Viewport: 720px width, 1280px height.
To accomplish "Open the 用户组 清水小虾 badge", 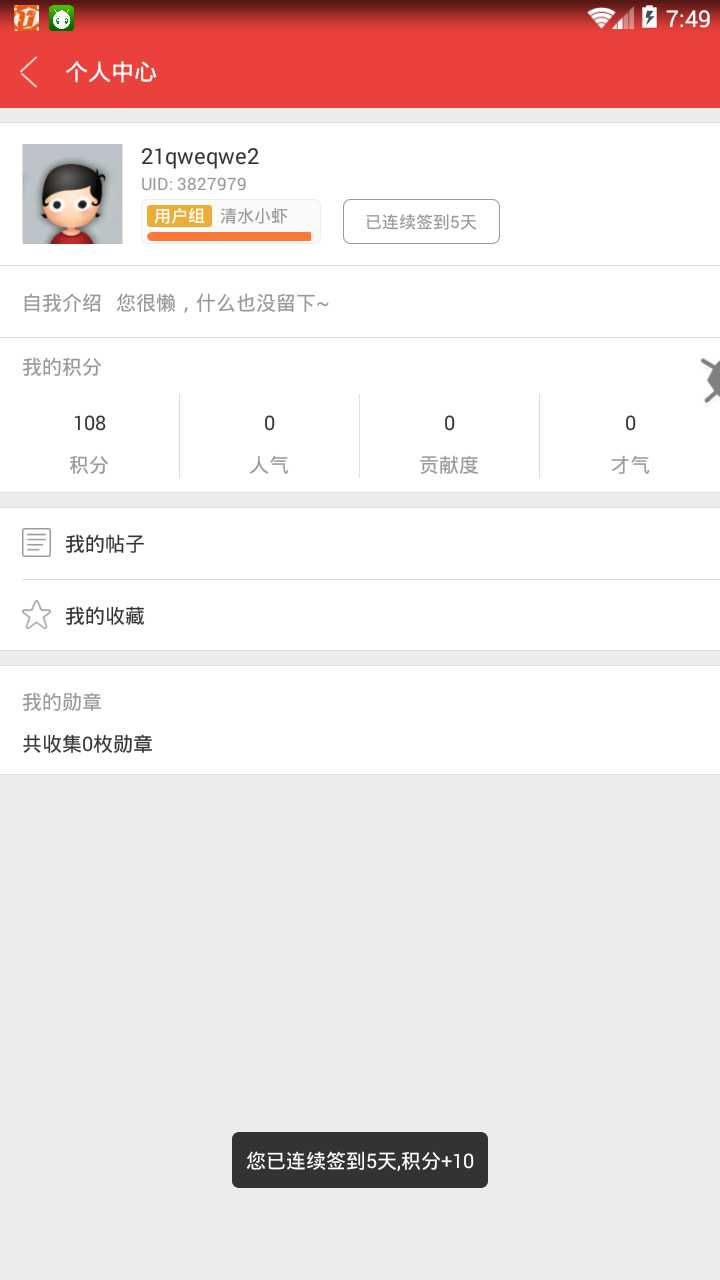I will (x=231, y=222).
